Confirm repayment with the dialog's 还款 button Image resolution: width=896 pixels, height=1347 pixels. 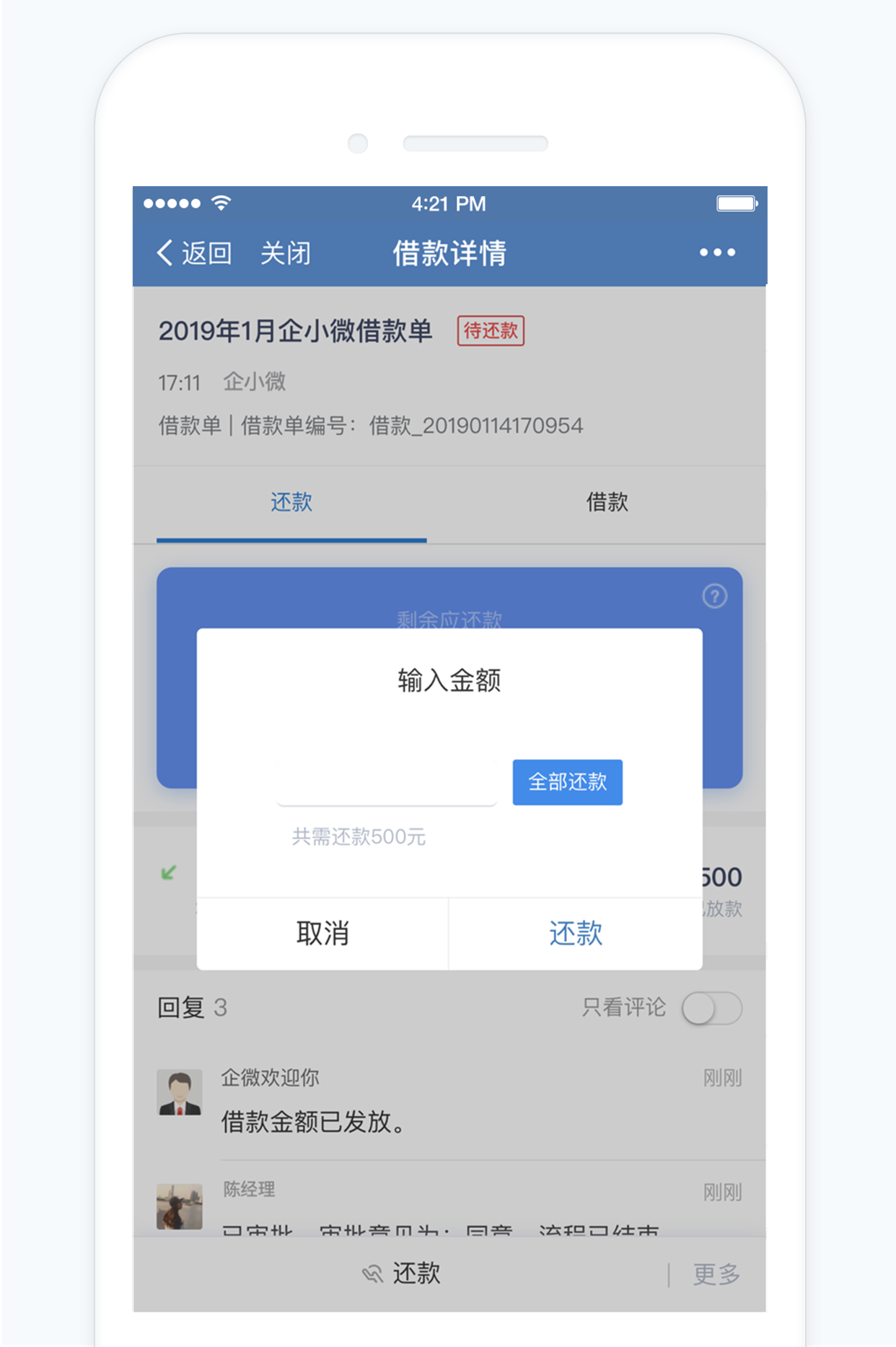[x=575, y=934]
